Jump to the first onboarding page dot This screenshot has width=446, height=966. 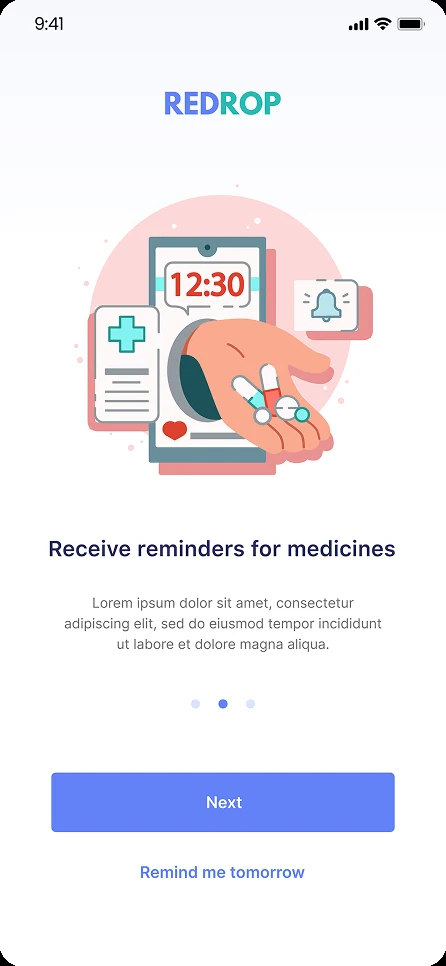(x=195, y=704)
